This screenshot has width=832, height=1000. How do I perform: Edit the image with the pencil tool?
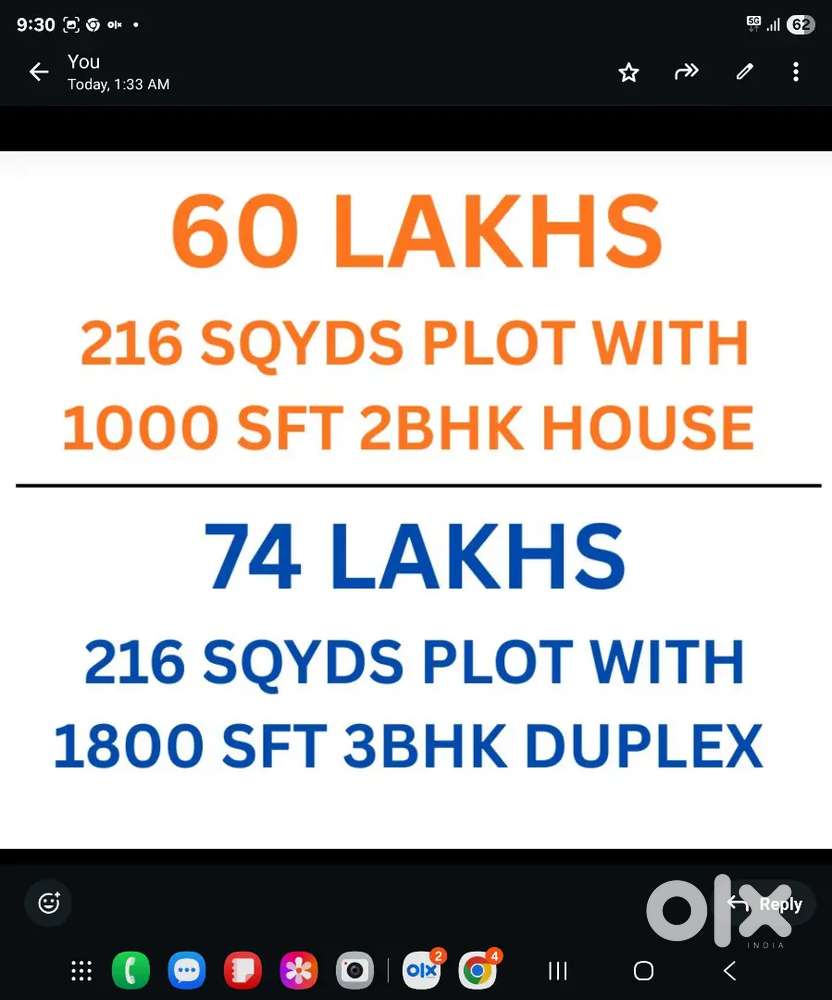tap(744, 72)
